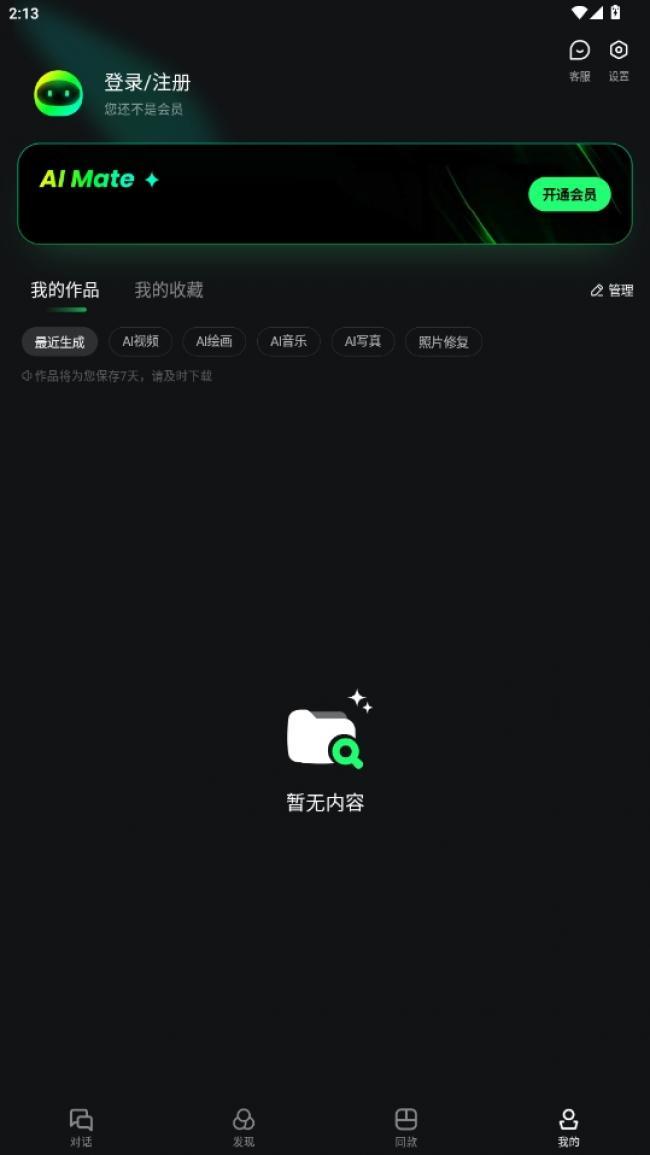This screenshot has height=1155, width=650.
Task: Open 客服 customer service
Action: click(x=580, y=59)
